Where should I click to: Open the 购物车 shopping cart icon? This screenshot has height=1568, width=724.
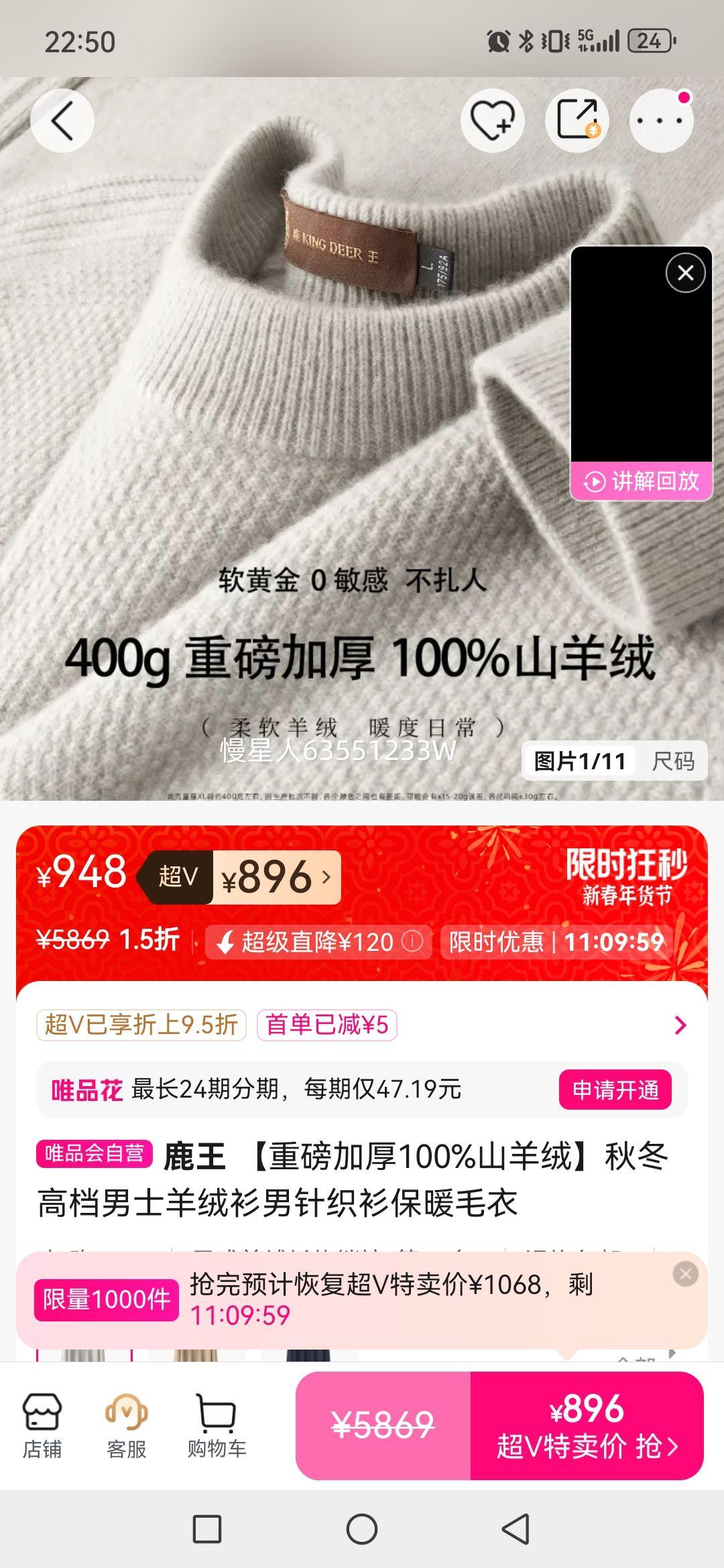(215, 1420)
